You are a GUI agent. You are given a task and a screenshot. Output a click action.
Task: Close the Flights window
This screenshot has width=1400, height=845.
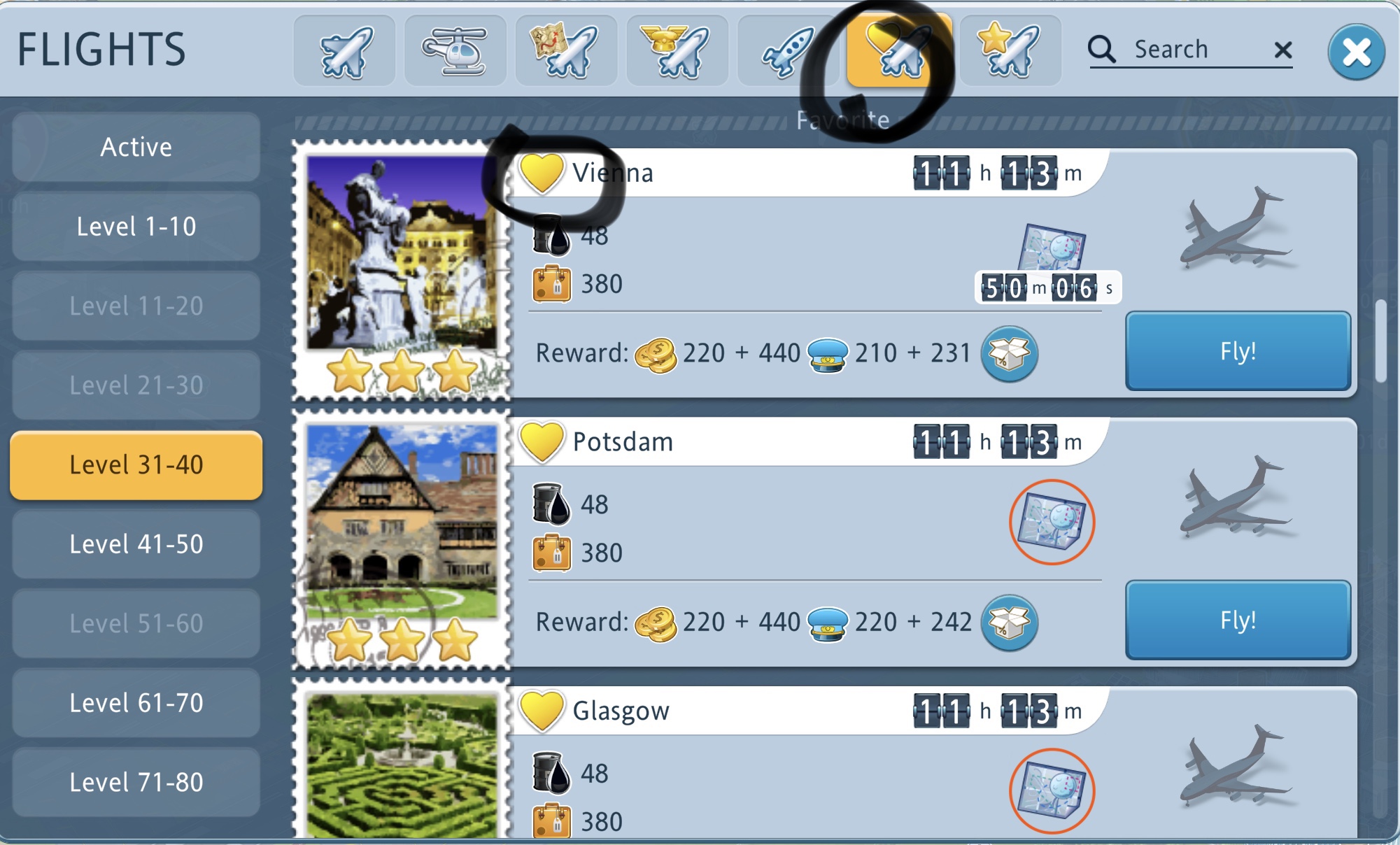click(1356, 52)
